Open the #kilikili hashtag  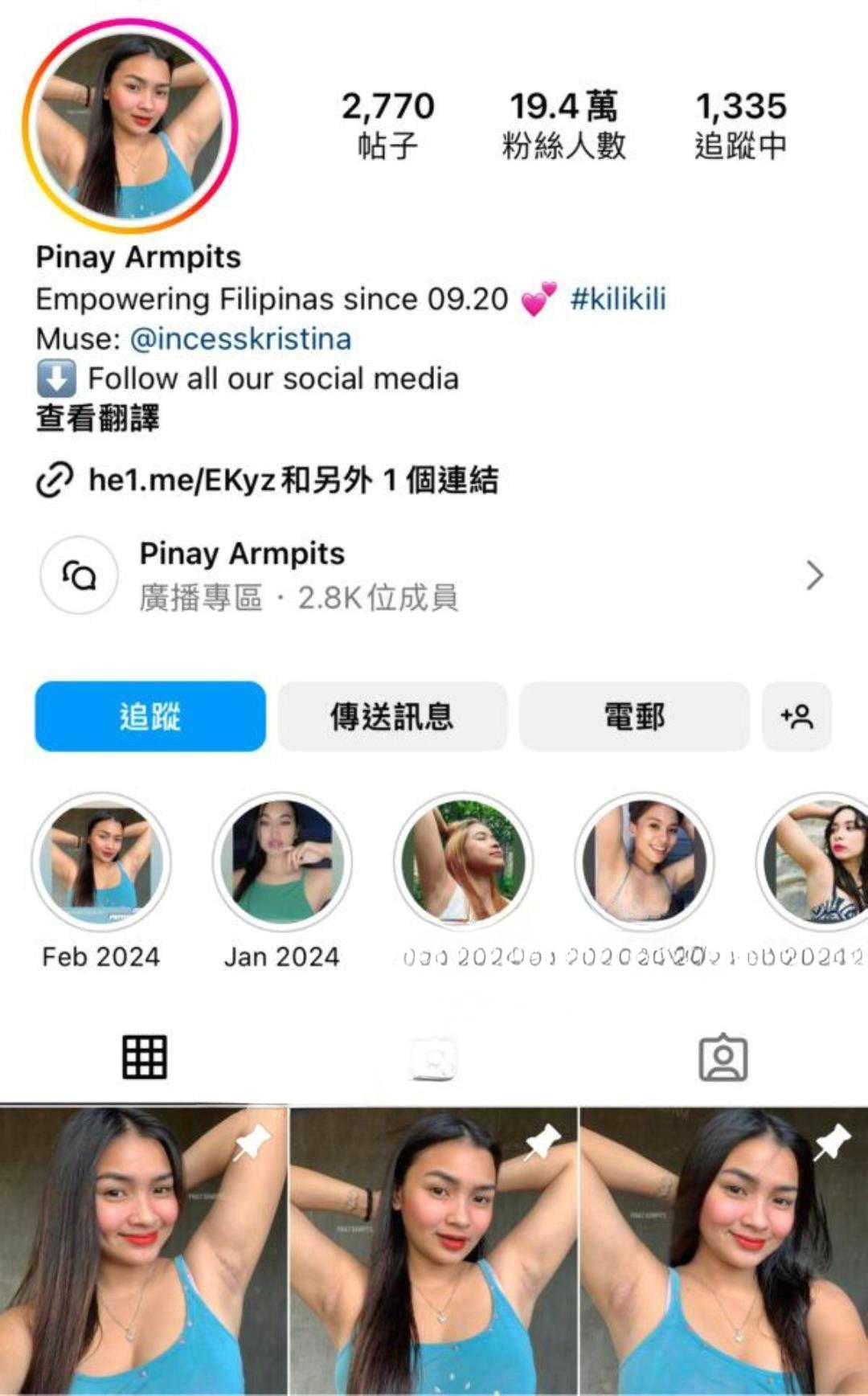click(x=618, y=299)
